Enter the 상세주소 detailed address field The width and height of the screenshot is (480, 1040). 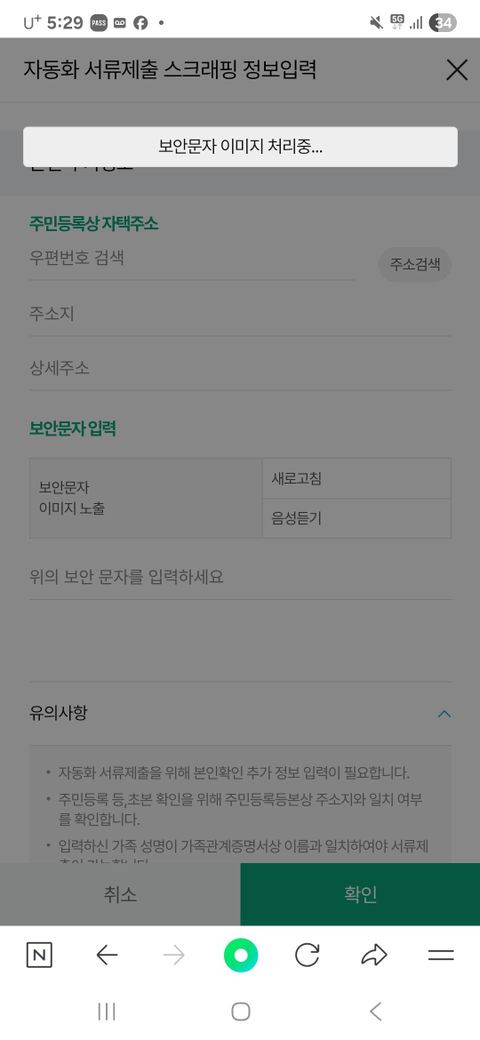coord(240,368)
